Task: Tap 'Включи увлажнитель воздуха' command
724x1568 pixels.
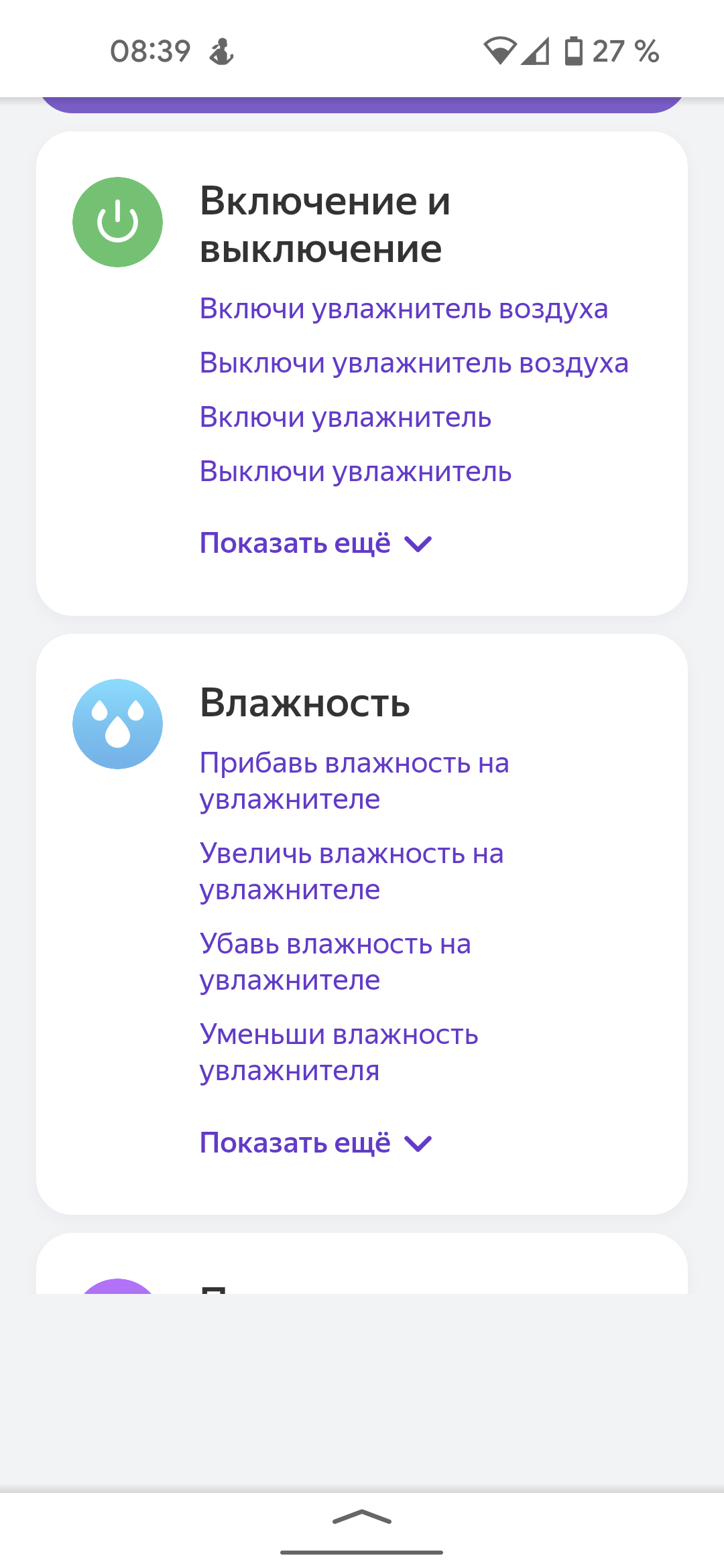Action: tap(404, 309)
